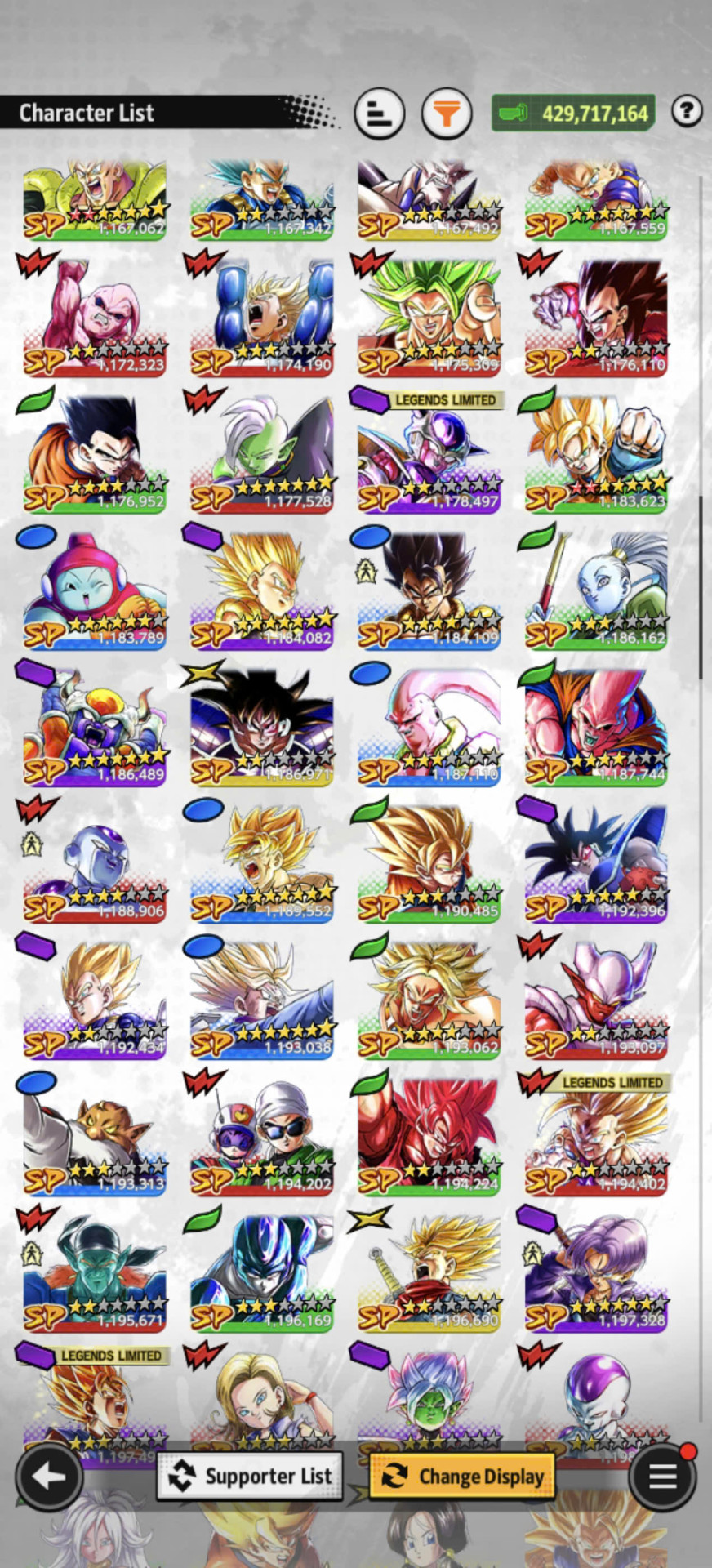Open the character with power 1,186,162
The height and width of the screenshot is (1568, 712).
[x=596, y=590]
